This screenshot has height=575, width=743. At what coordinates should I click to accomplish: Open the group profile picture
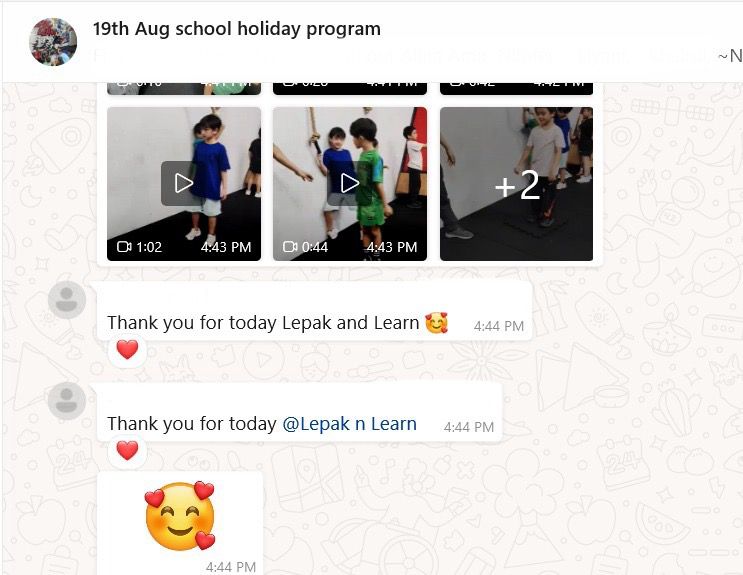pos(53,41)
